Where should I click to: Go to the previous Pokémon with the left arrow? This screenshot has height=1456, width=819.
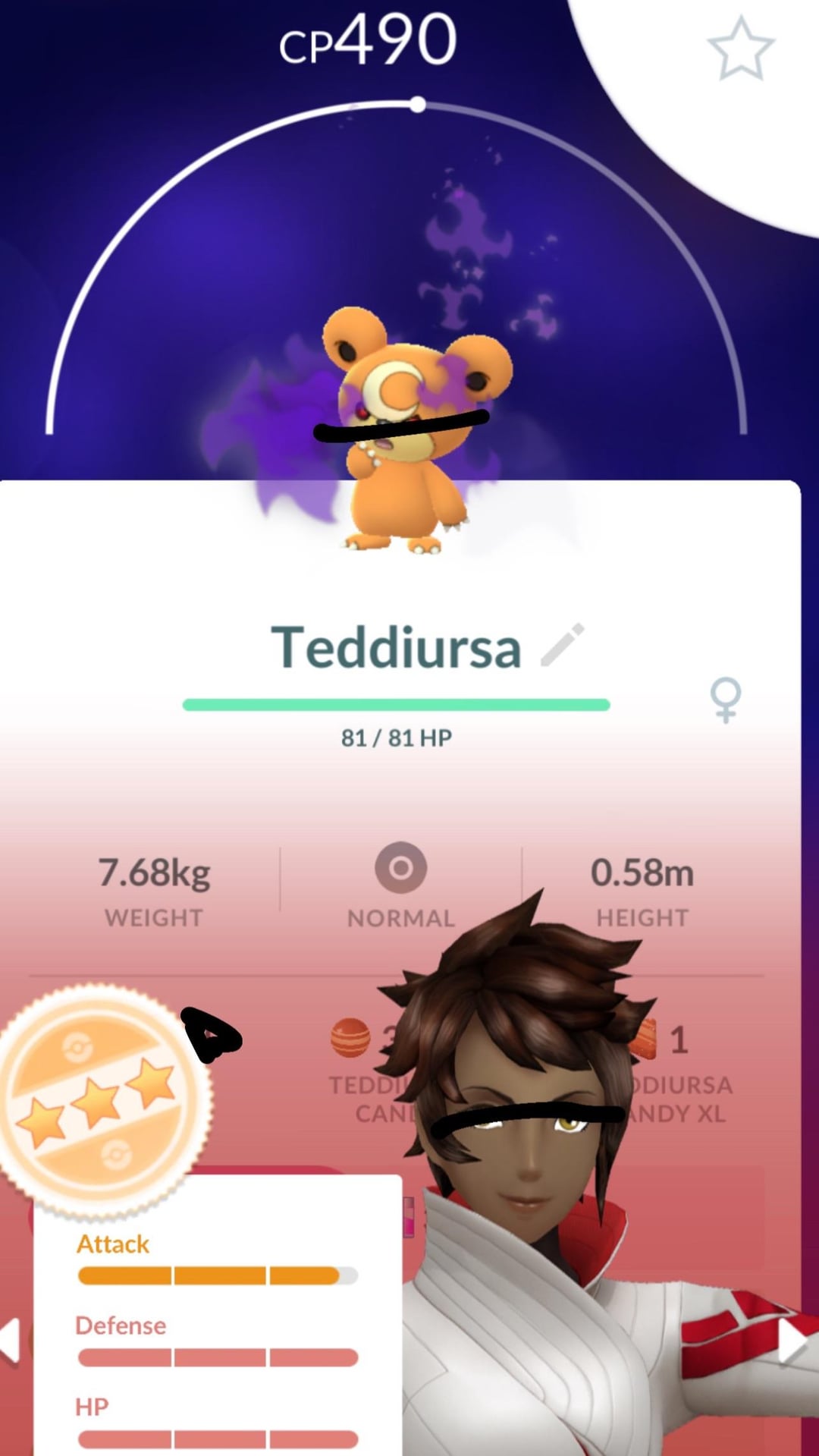(11, 1341)
